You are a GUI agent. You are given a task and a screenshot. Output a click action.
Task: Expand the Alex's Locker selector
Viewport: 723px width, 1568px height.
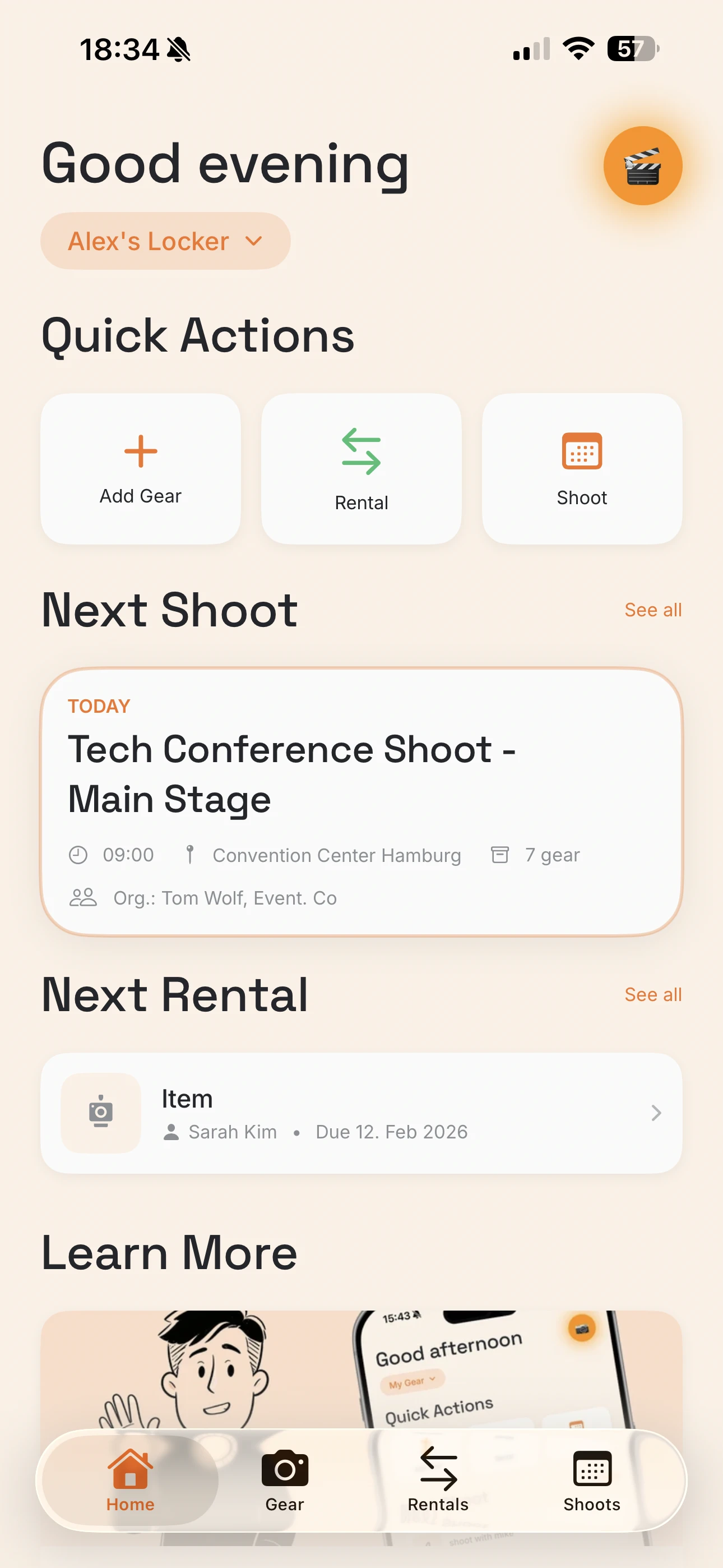point(164,241)
